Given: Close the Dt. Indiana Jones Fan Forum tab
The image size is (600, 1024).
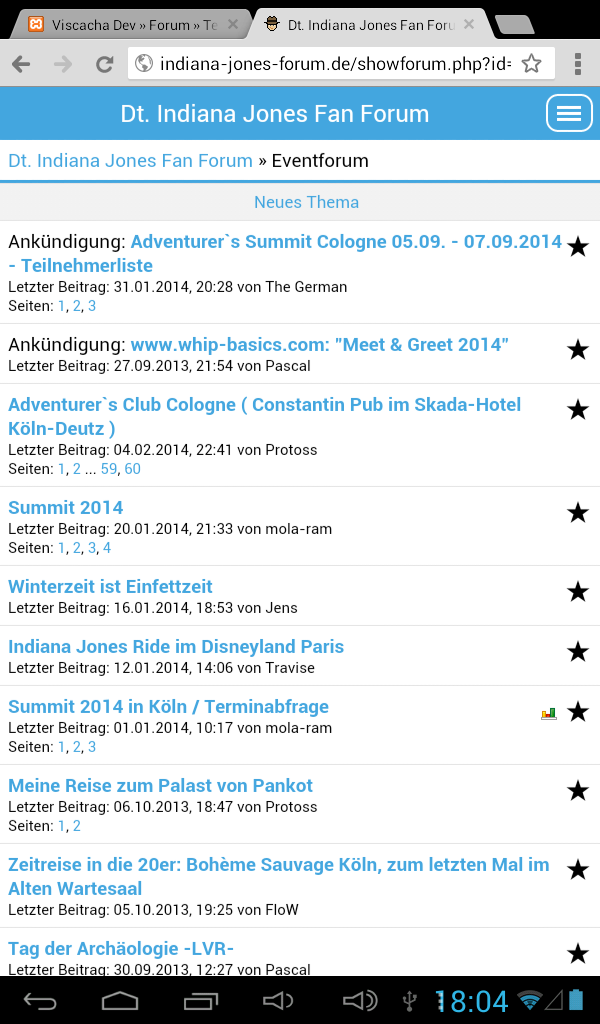Looking at the screenshot, I should (469, 24).
